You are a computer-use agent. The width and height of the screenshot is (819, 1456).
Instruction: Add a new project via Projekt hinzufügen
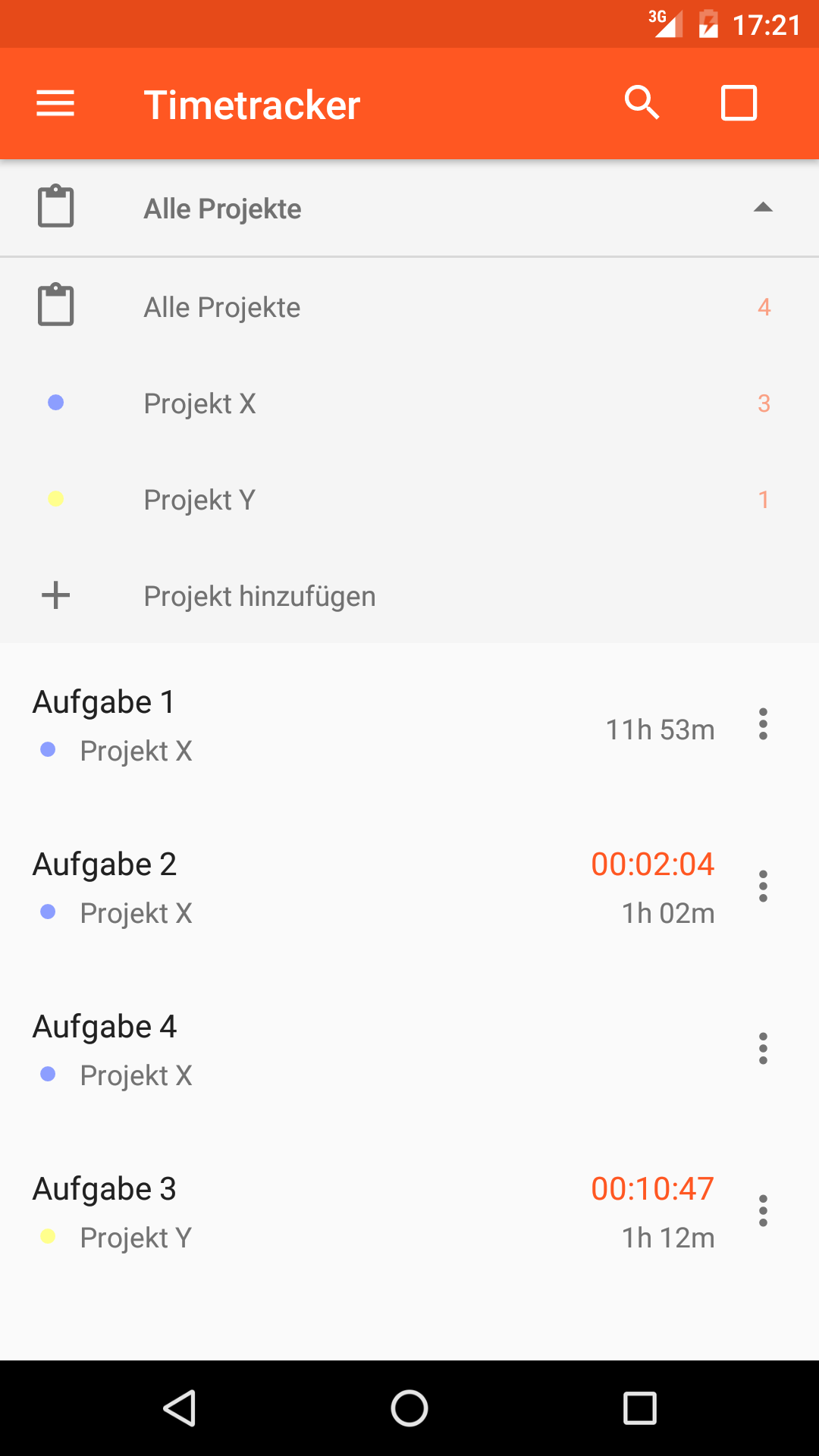tap(259, 596)
